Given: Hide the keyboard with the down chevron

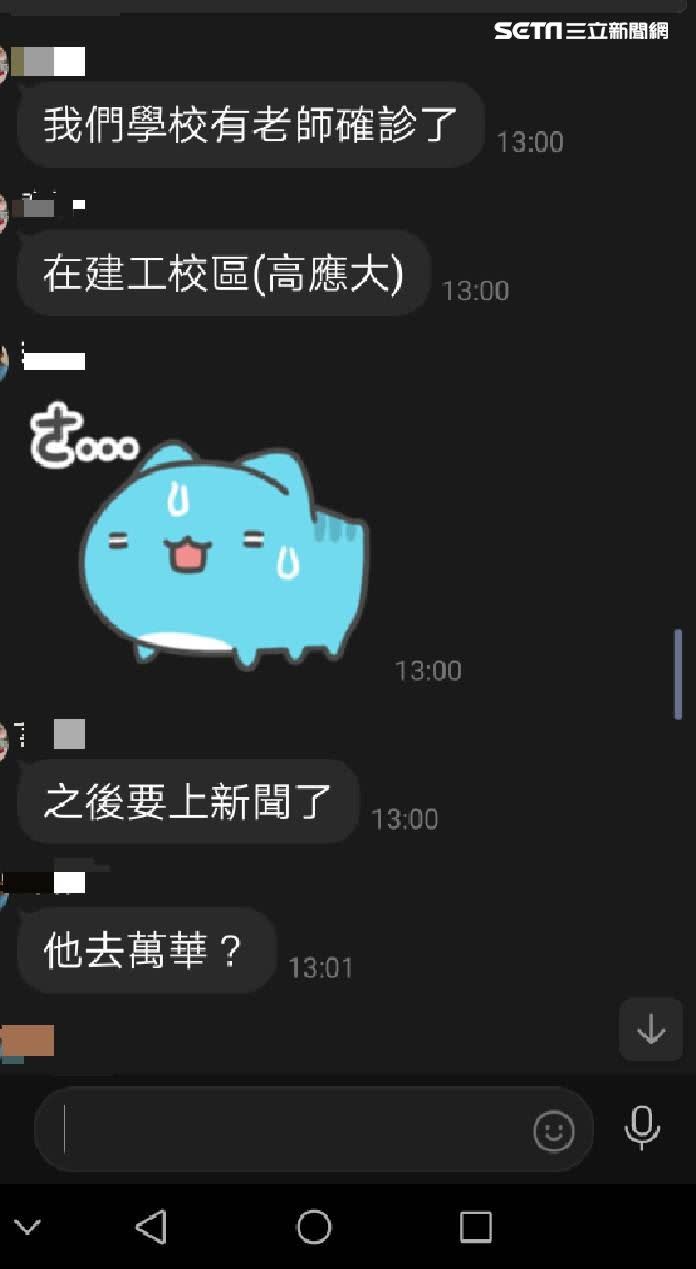Looking at the screenshot, I should pyautogui.click(x=28, y=1226).
